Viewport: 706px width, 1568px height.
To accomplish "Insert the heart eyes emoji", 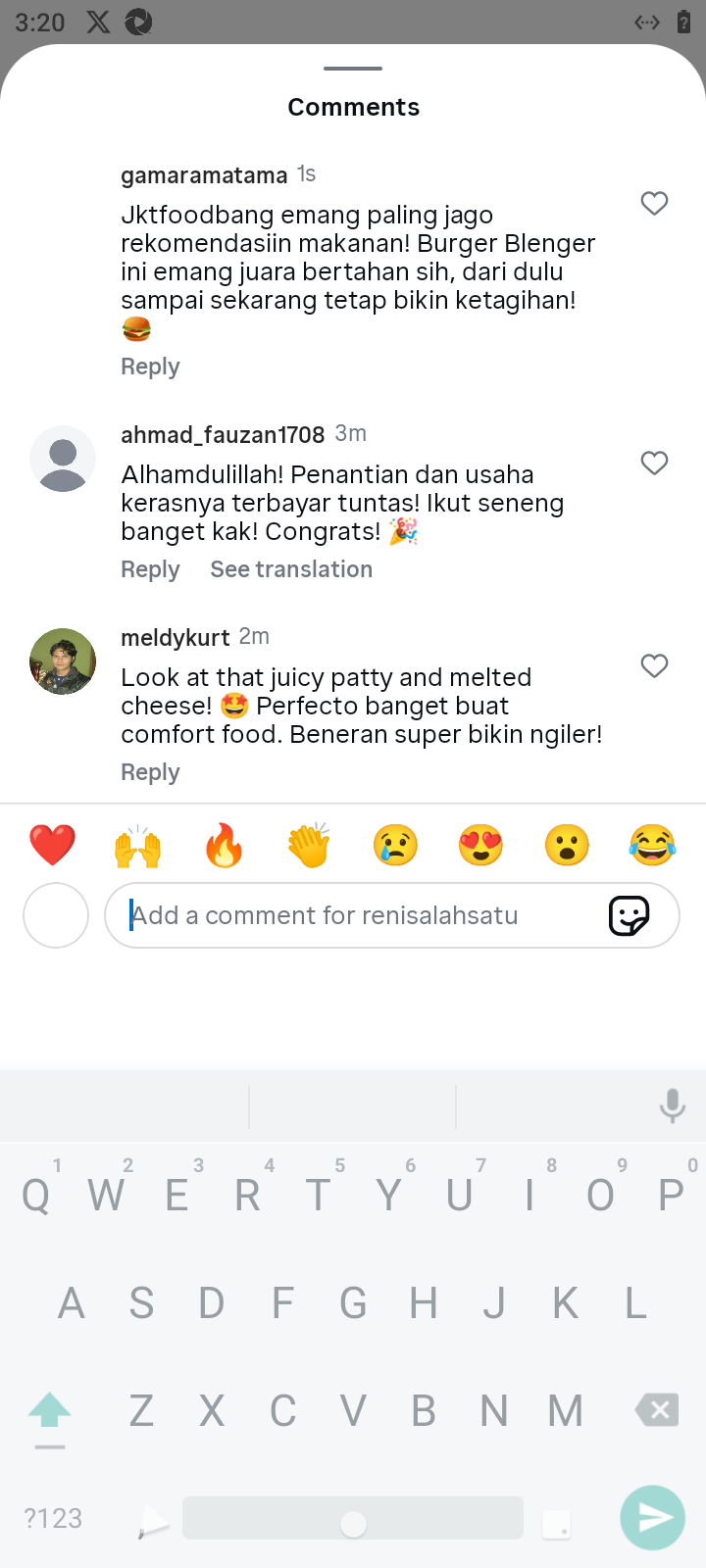I will click(480, 845).
